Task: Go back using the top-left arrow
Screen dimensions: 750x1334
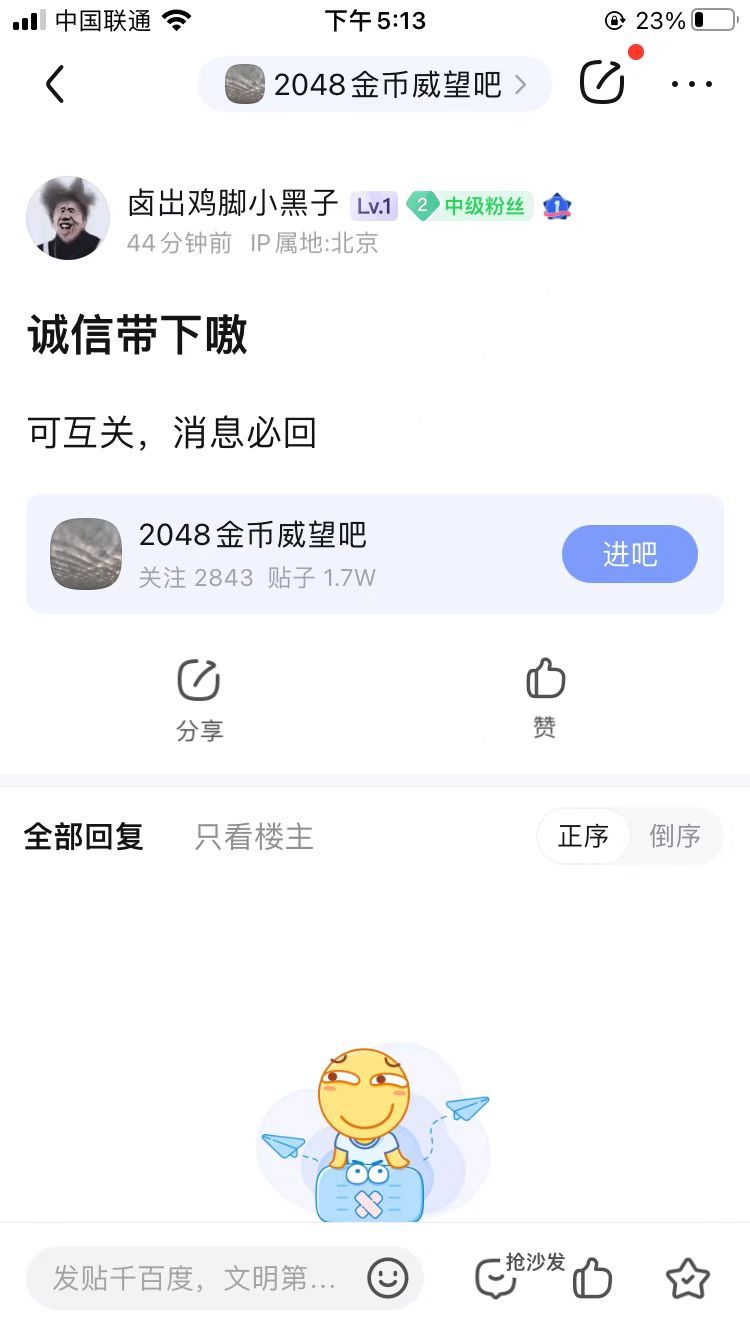Action: click(x=55, y=85)
